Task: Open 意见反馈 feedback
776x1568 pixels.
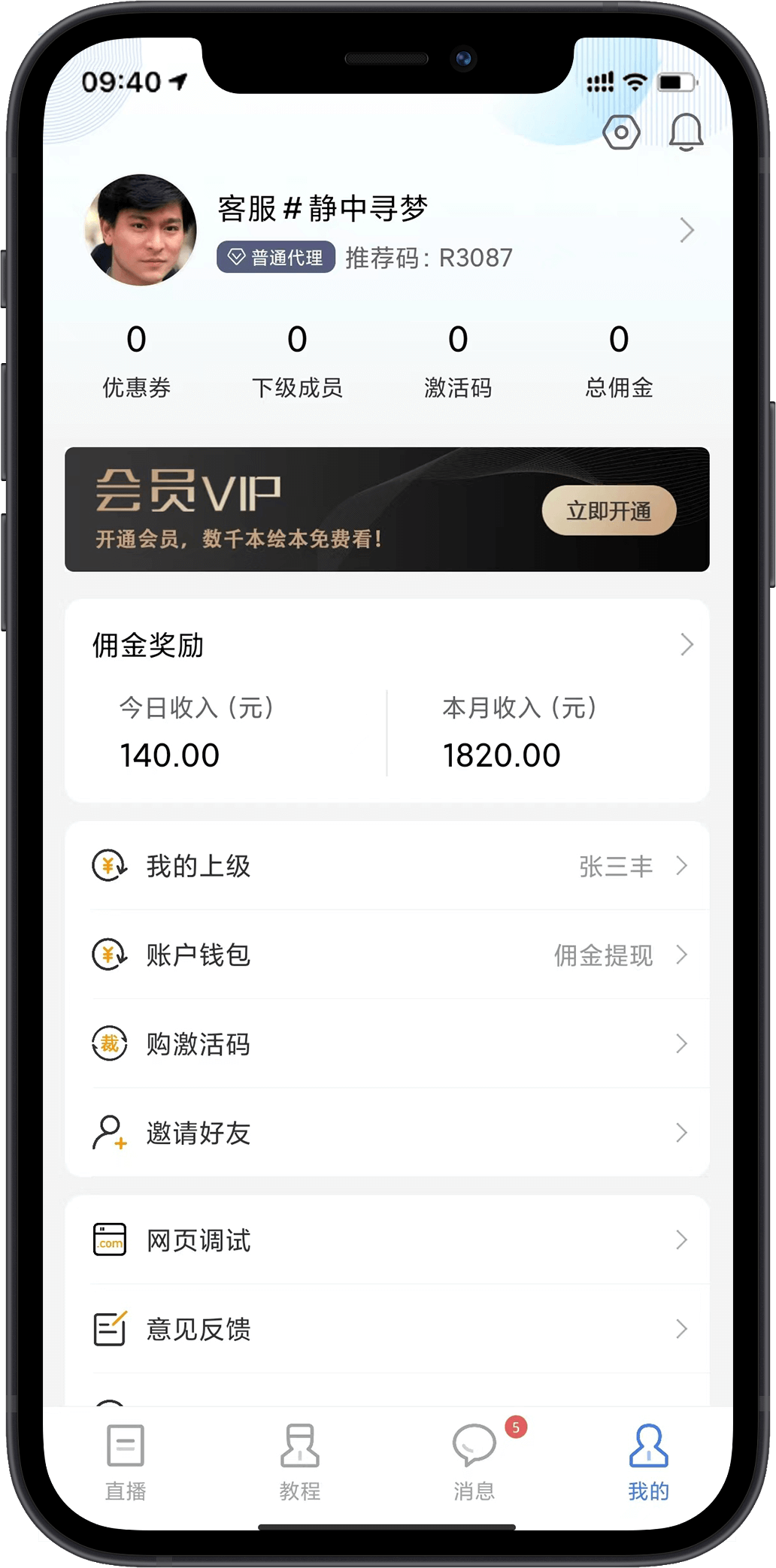Action: coord(386,1329)
